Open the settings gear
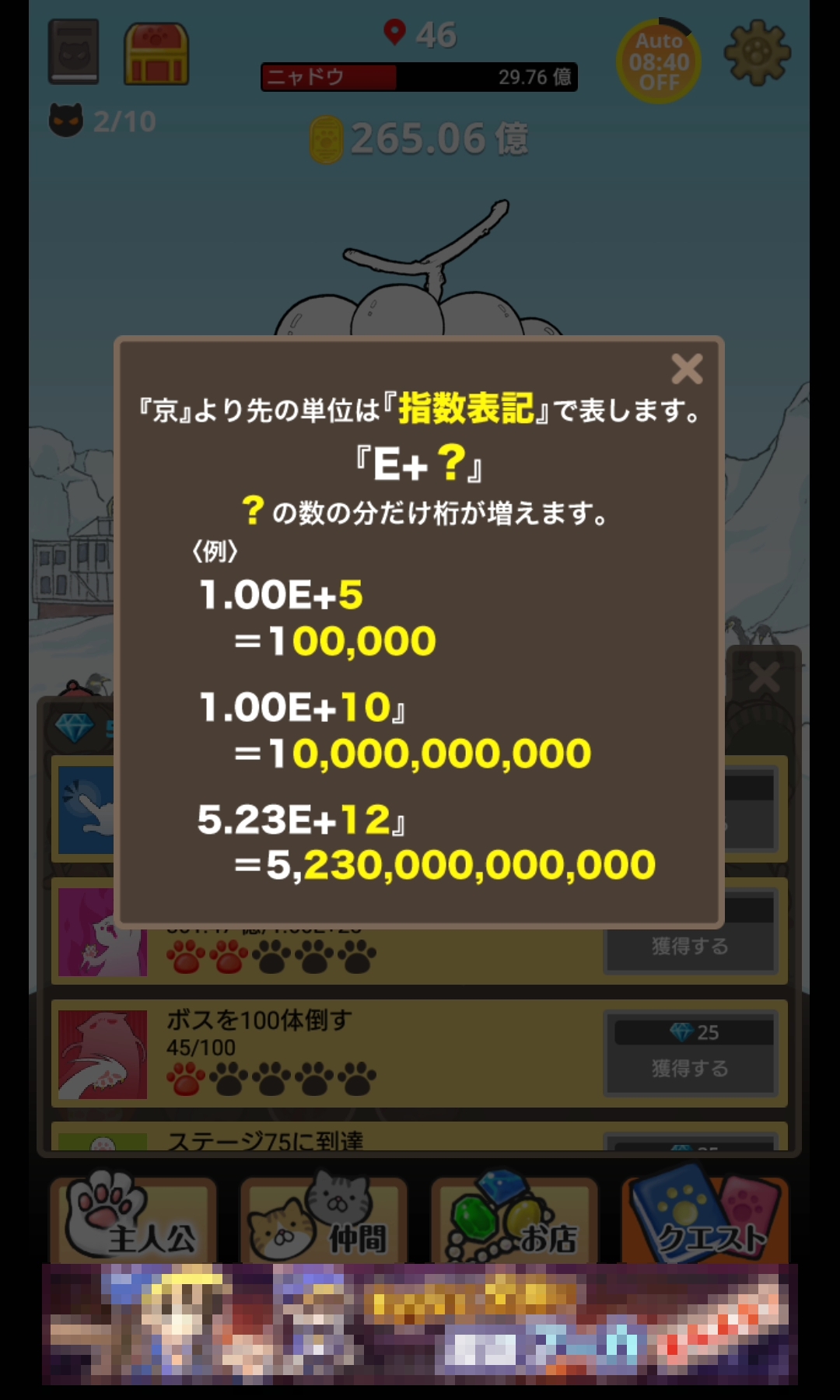840x1400 pixels. [x=757, y=53]
